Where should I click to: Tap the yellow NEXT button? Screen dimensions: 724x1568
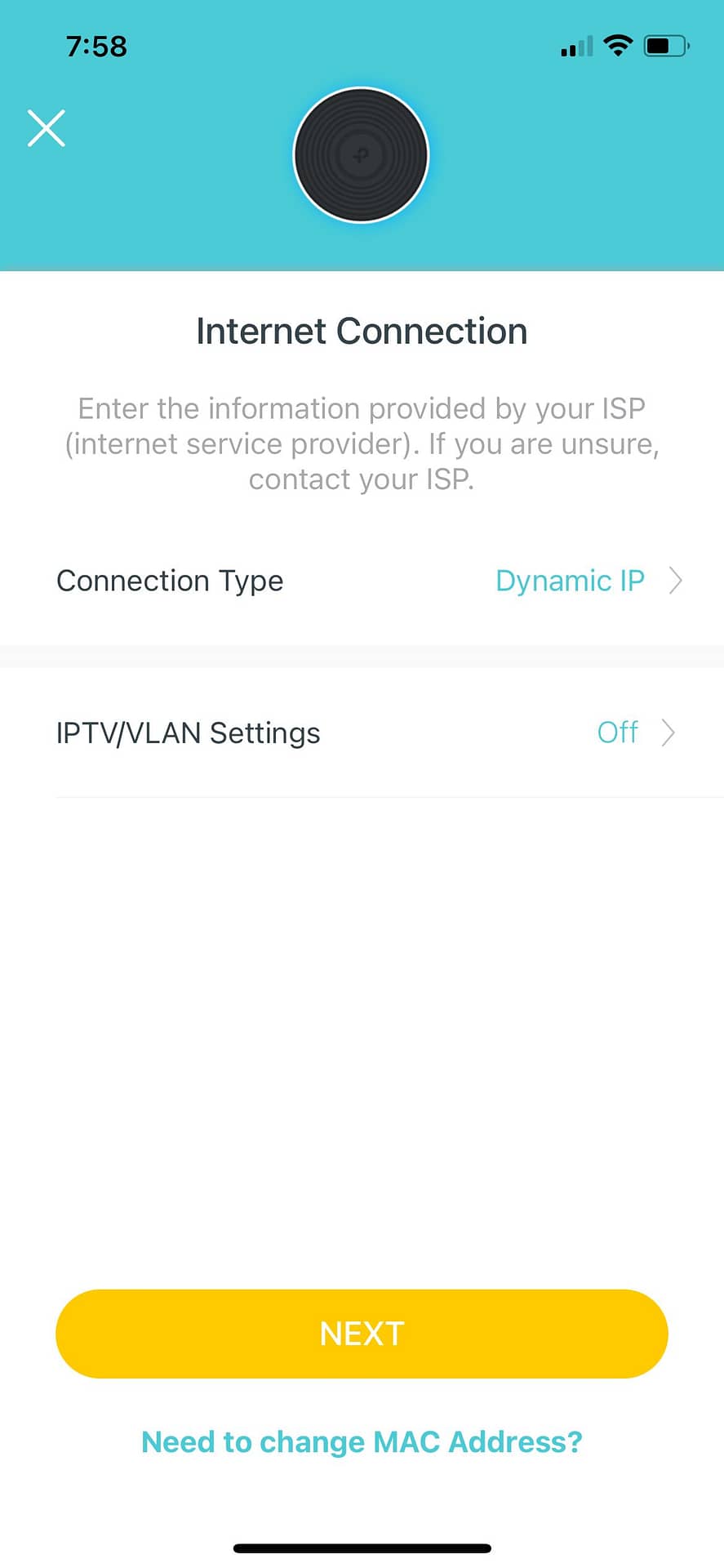pos(362,1334)
